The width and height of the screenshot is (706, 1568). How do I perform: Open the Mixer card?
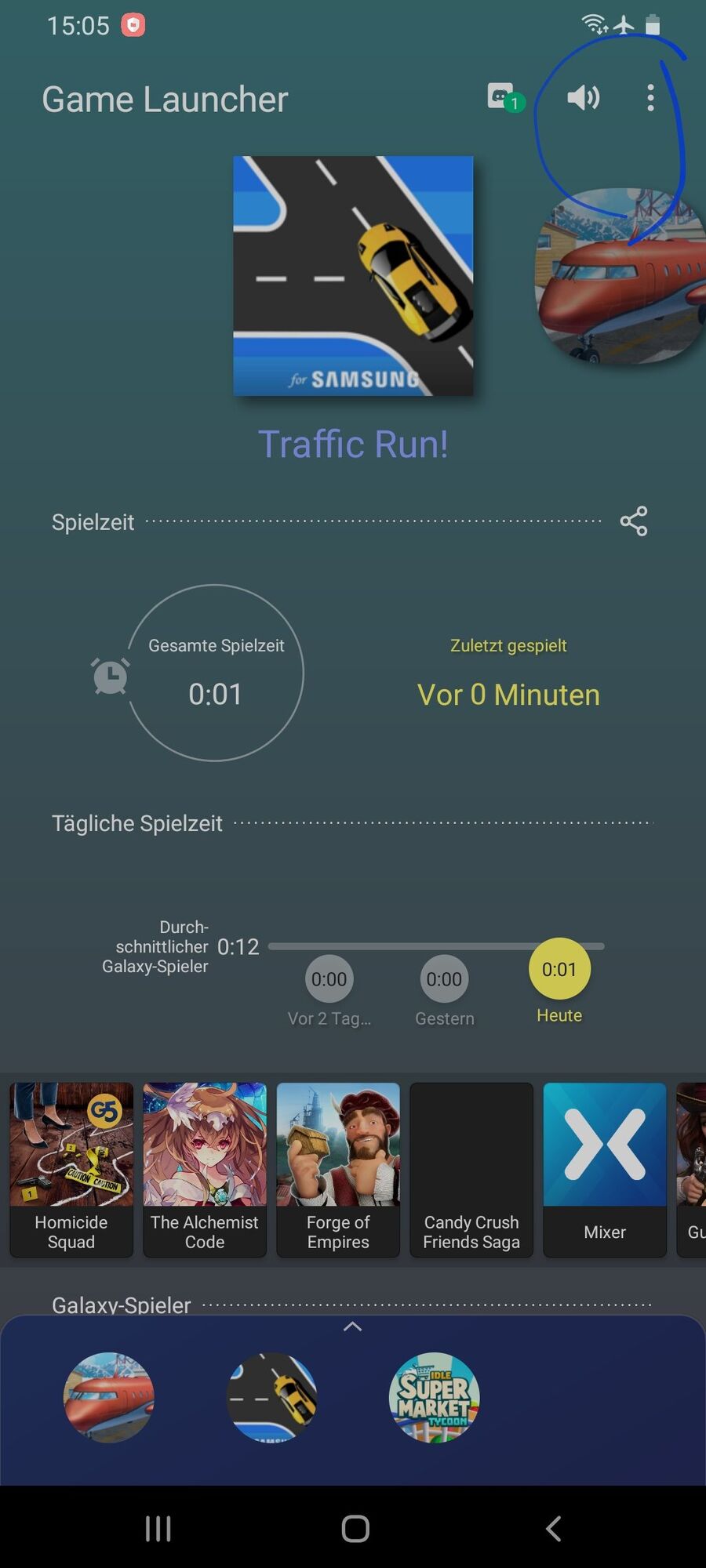click(x=605, y=1169)
